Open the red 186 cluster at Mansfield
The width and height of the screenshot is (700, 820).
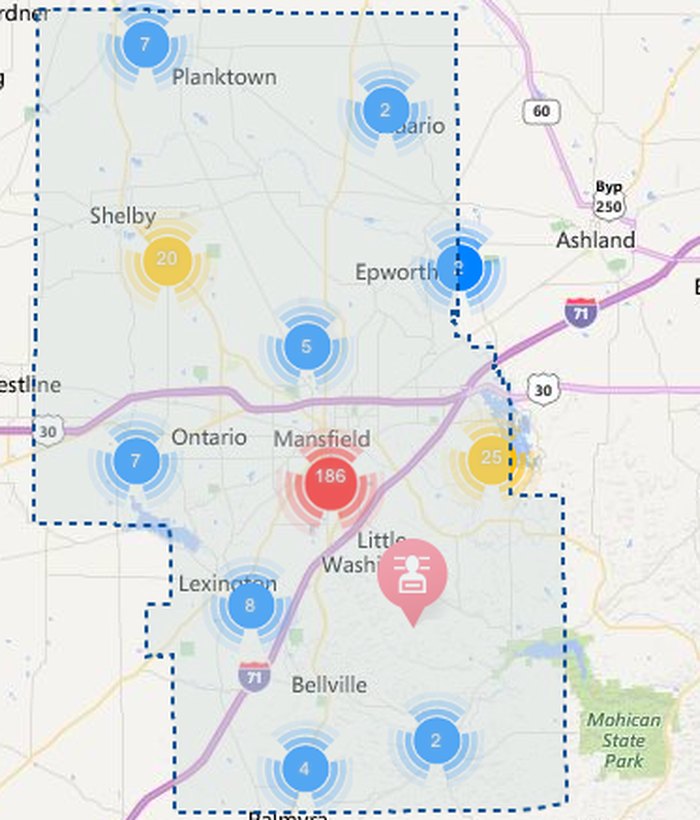(330, 476)
